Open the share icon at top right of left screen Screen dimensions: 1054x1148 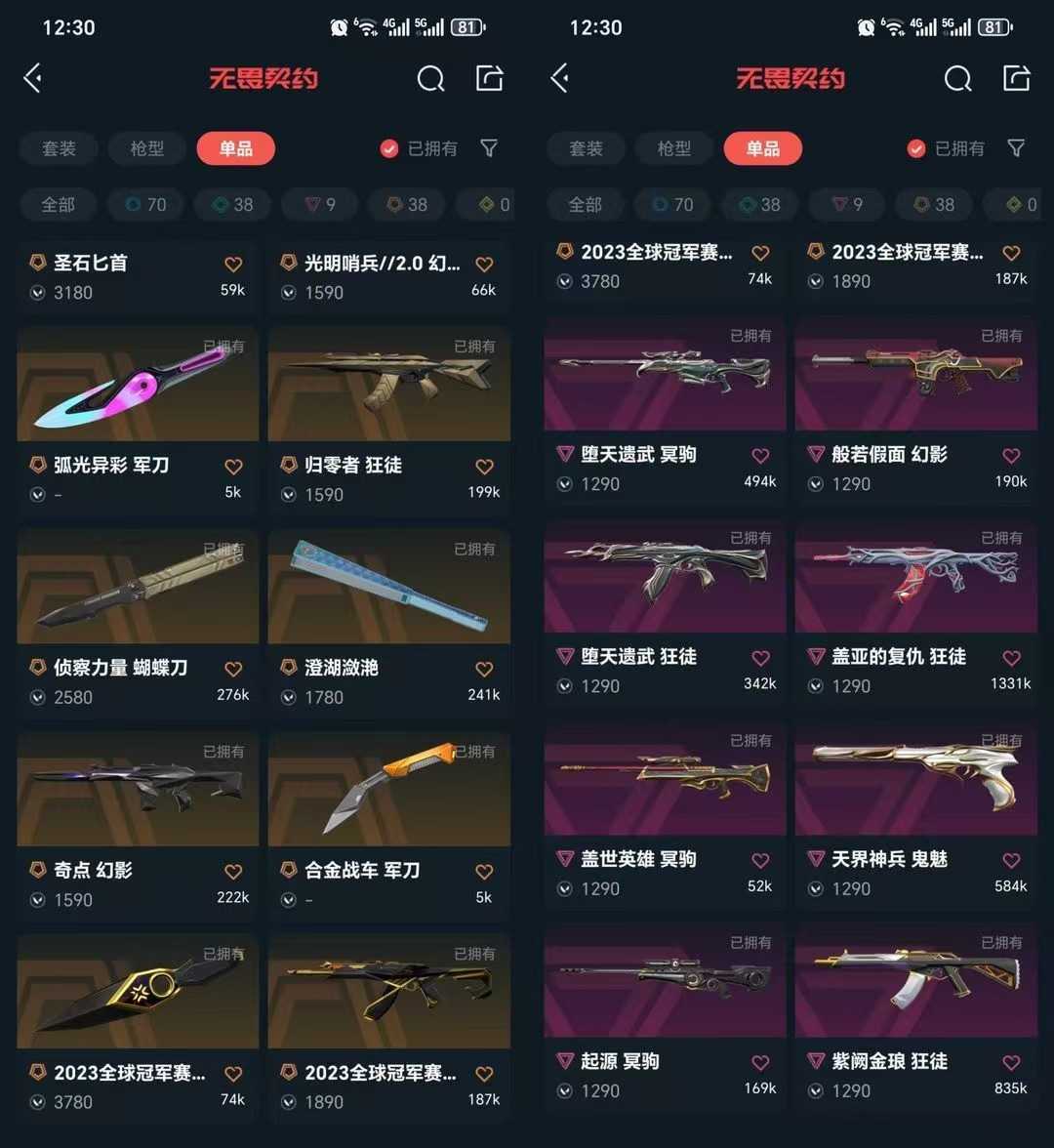tap(489, 78)
